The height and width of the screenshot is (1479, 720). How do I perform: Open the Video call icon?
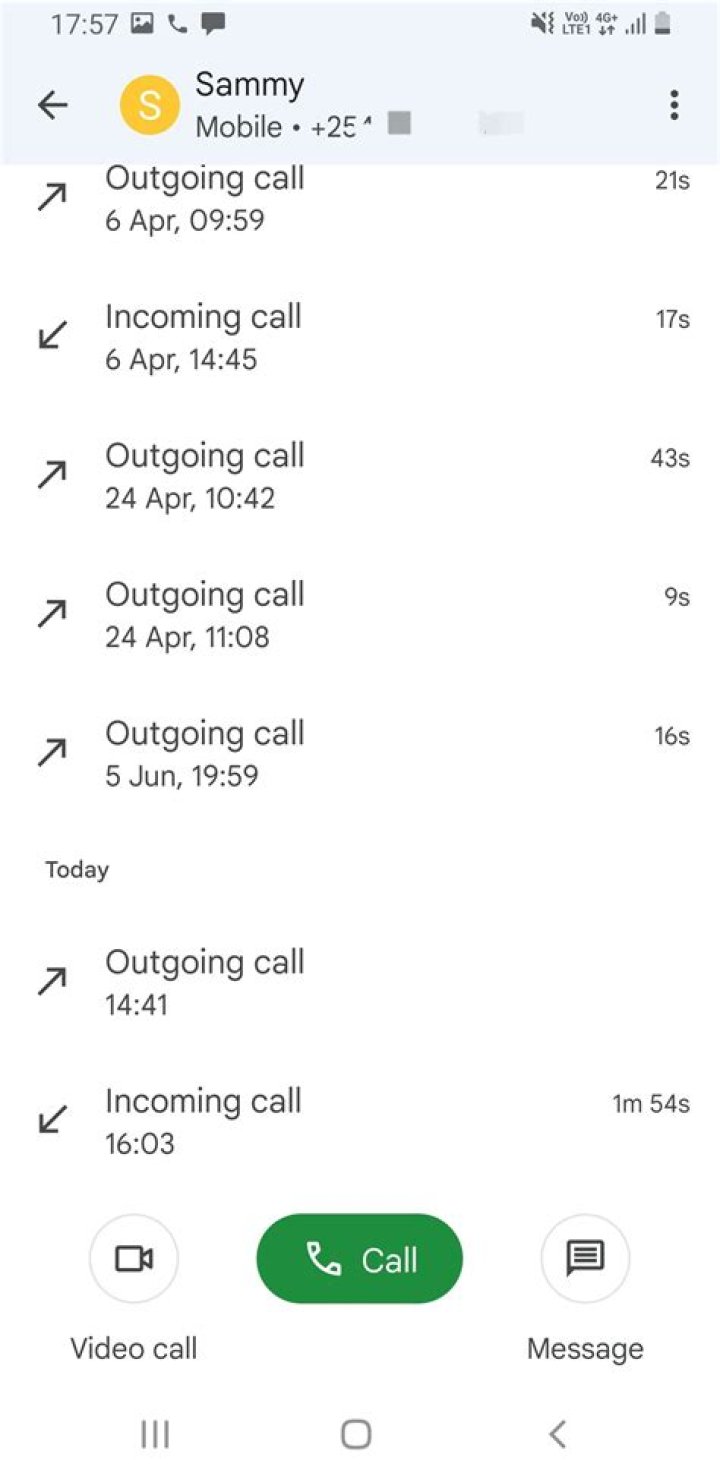[x=134, y=1259]
